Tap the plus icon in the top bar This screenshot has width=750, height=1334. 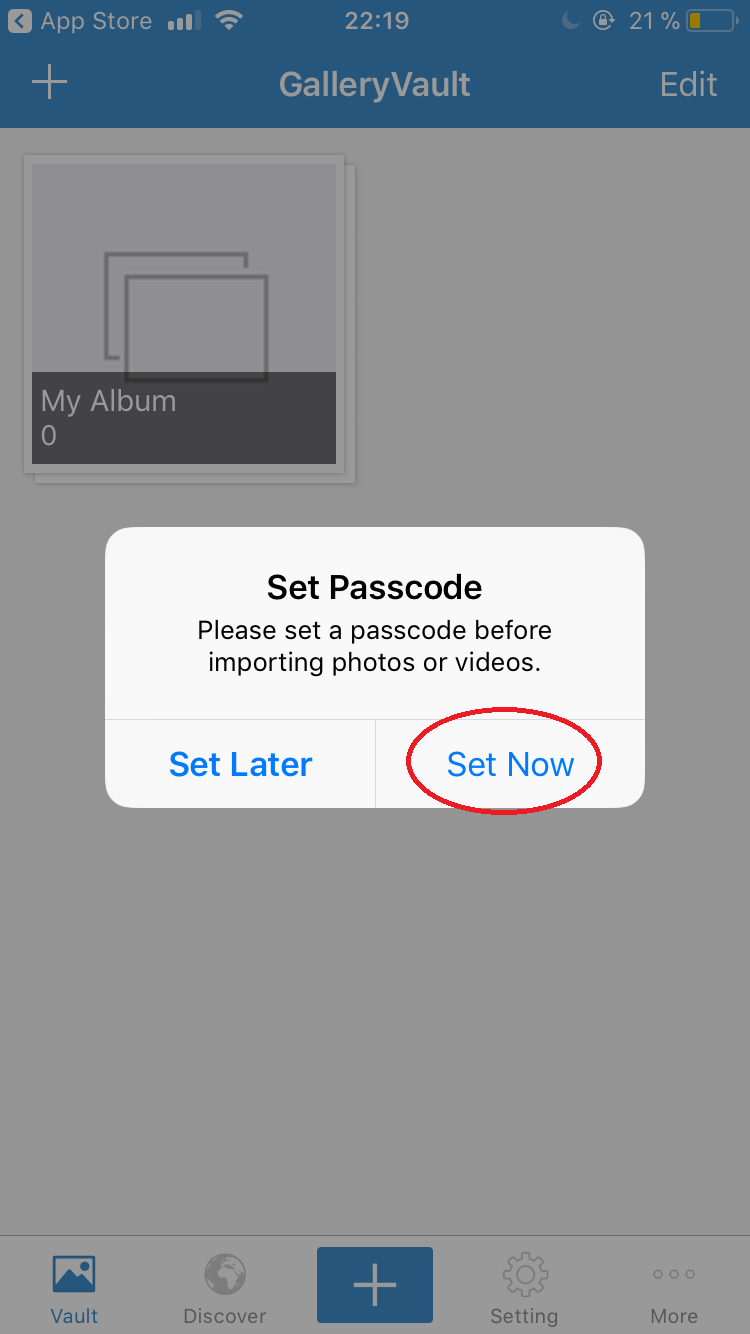point(49,83)
